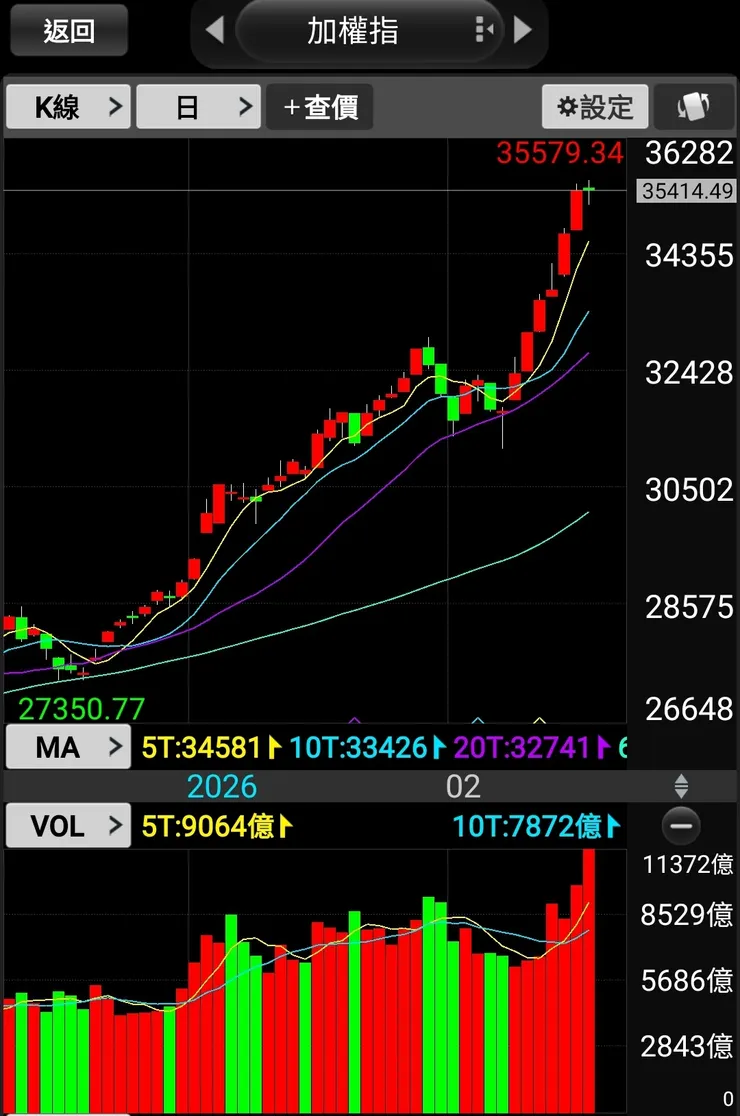The image size is (740, 1116).
Task: Open the MA indicator selector
Action: click(68, 747)
